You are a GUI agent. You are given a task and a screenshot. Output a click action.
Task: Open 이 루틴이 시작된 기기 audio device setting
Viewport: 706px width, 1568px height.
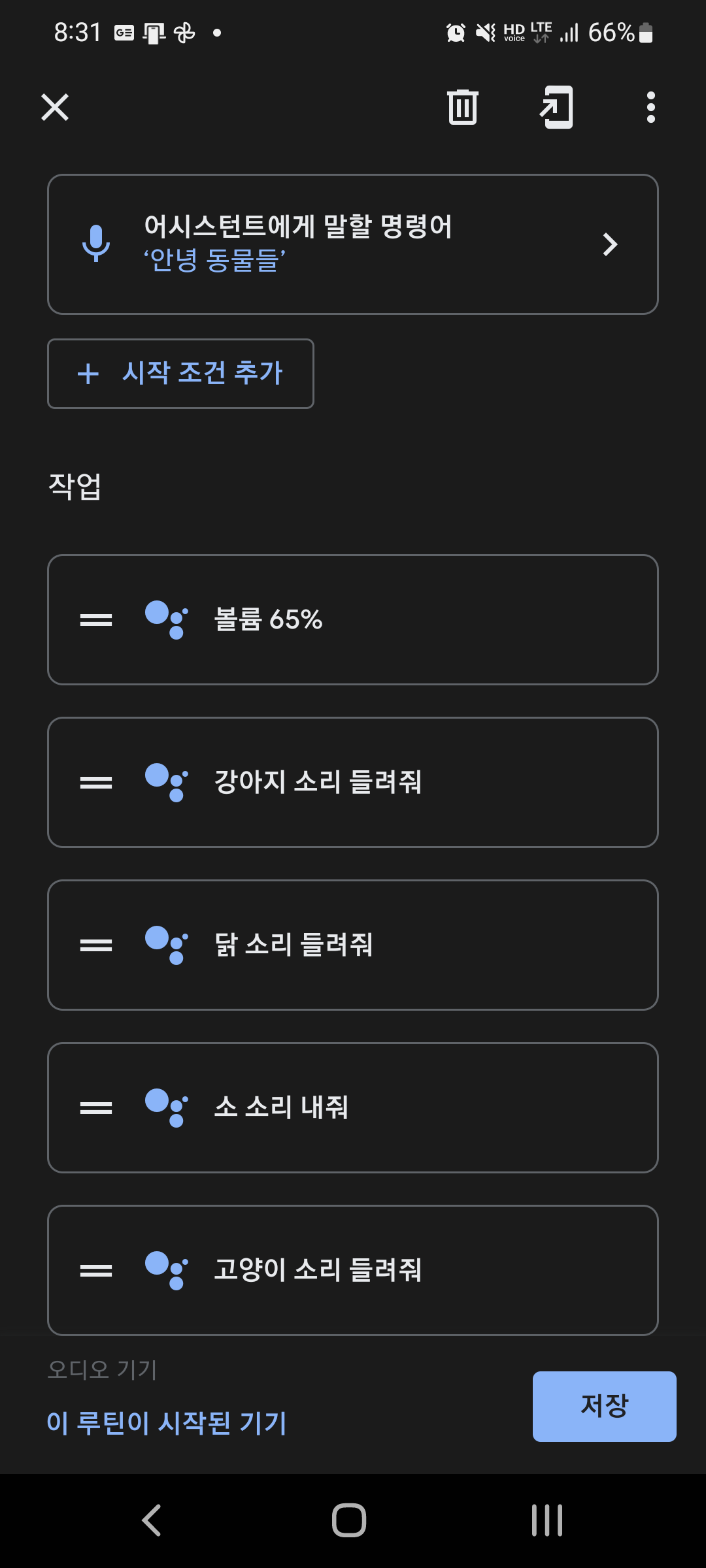click(167, 1423)
